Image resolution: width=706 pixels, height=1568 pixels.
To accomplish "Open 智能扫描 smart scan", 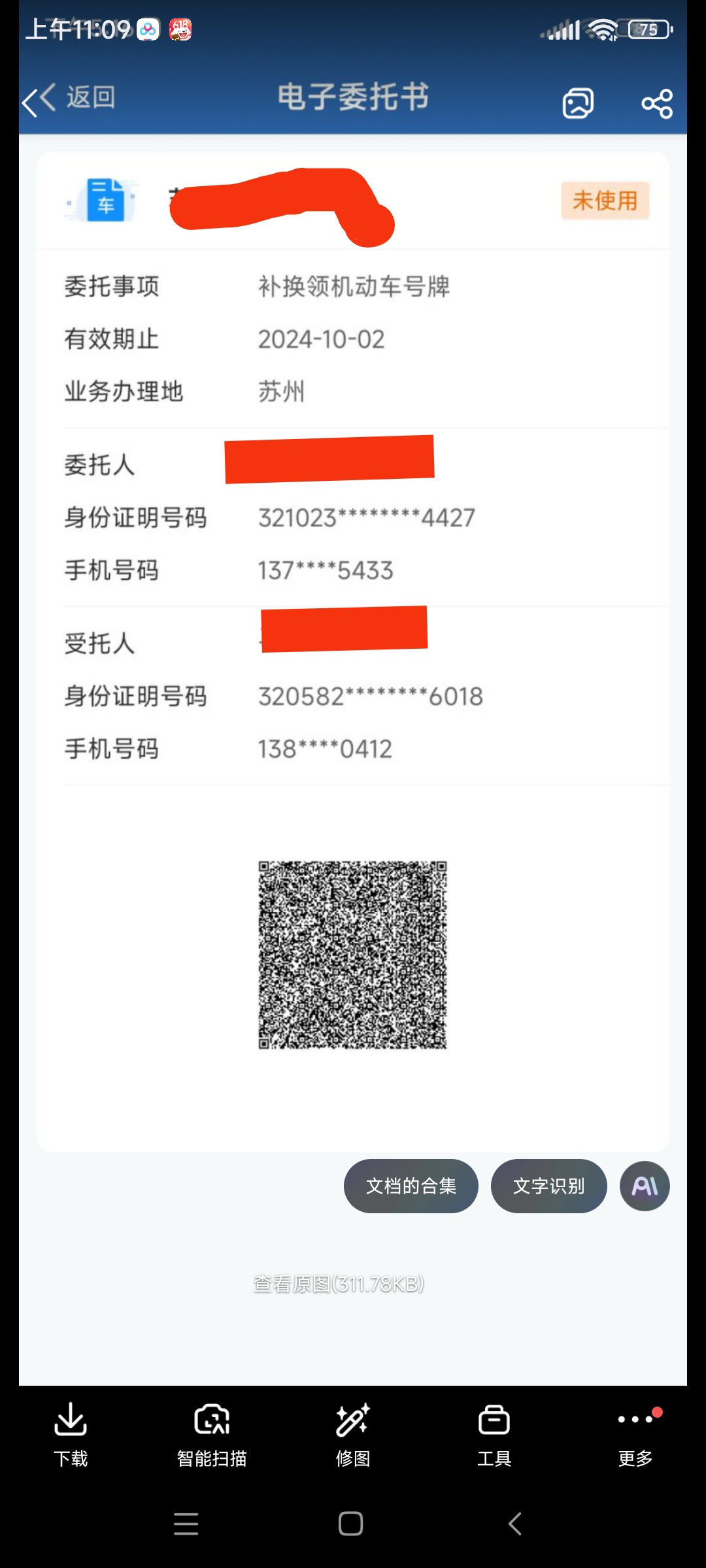I will [x=212, y=1434].
